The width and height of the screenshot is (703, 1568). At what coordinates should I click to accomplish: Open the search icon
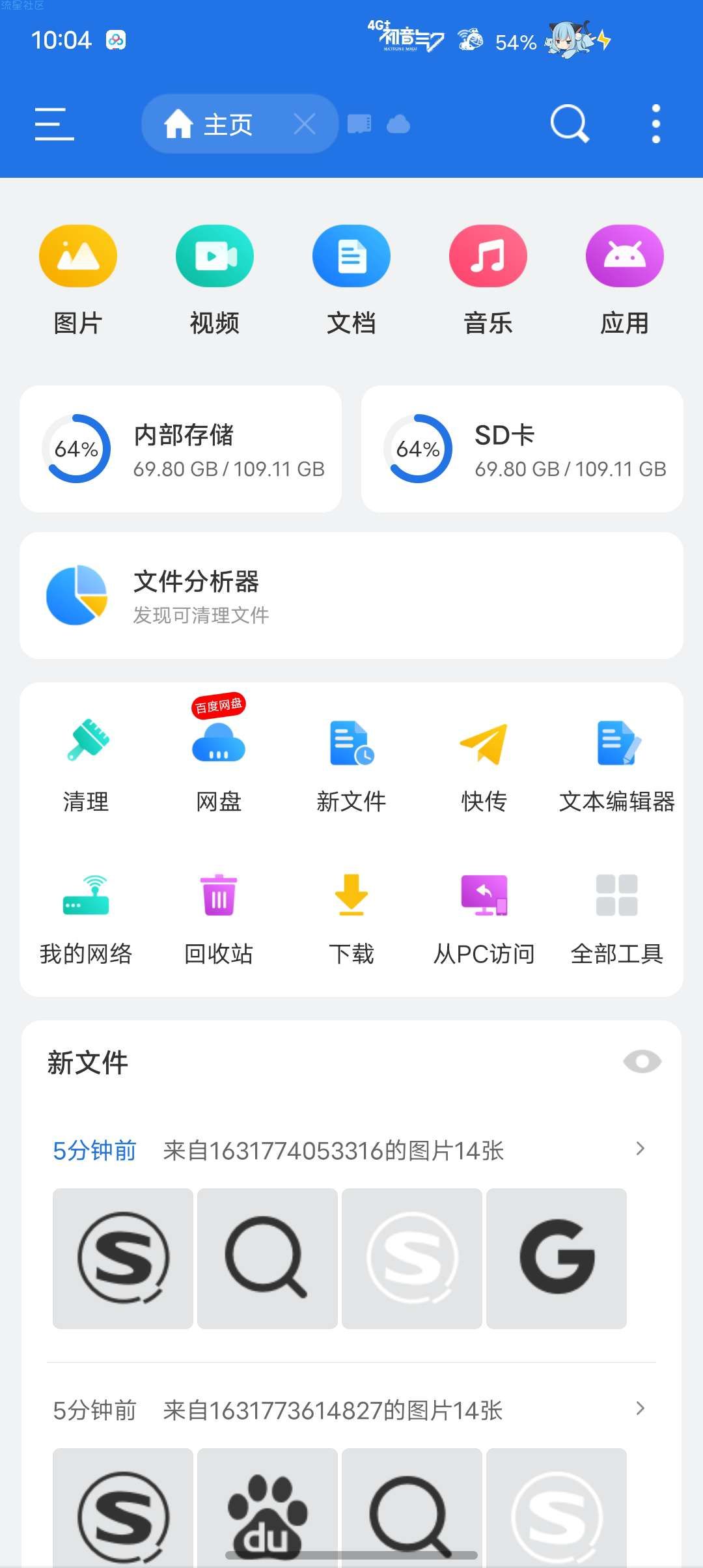point(570,123)
